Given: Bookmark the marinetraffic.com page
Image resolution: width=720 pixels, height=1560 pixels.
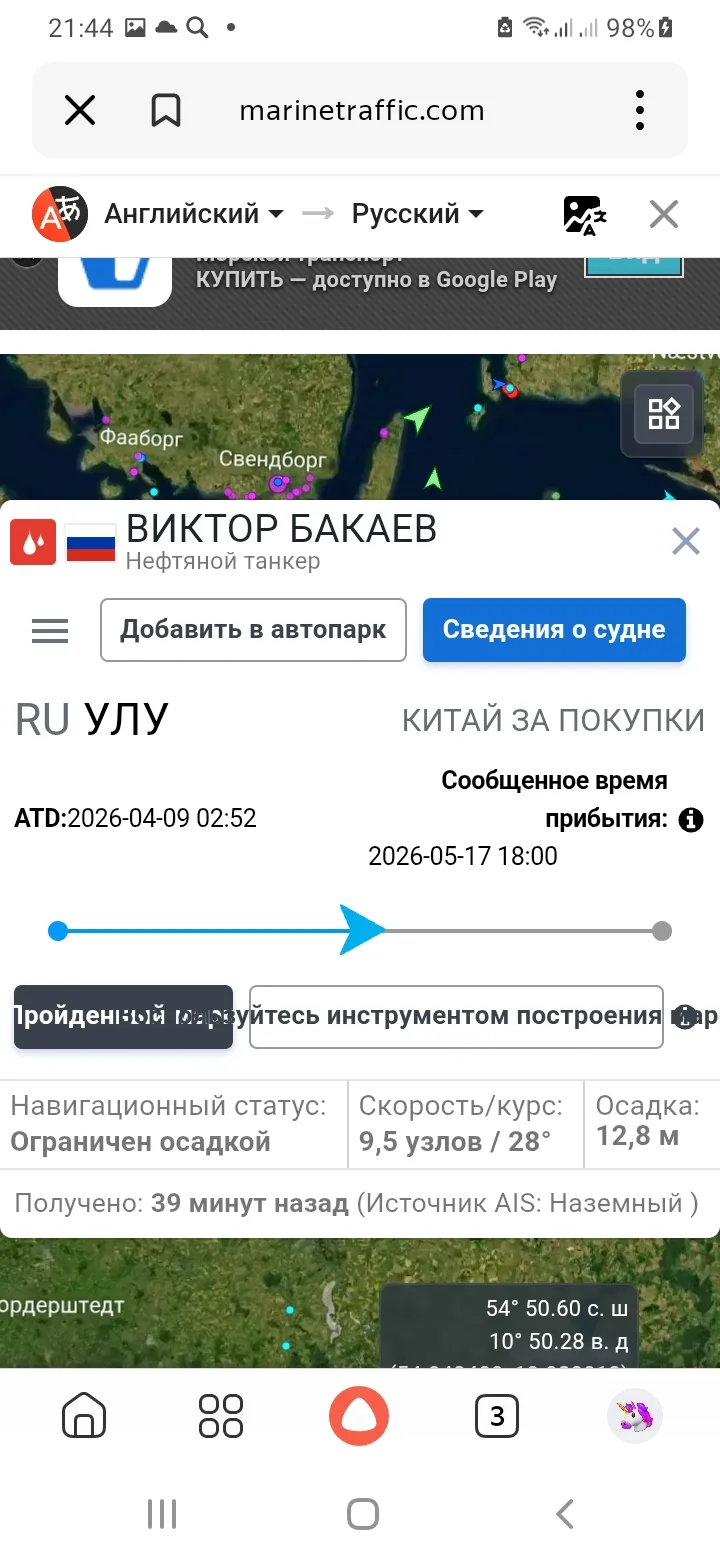Looking at the screenshot, I should click(x=166, y=110).
